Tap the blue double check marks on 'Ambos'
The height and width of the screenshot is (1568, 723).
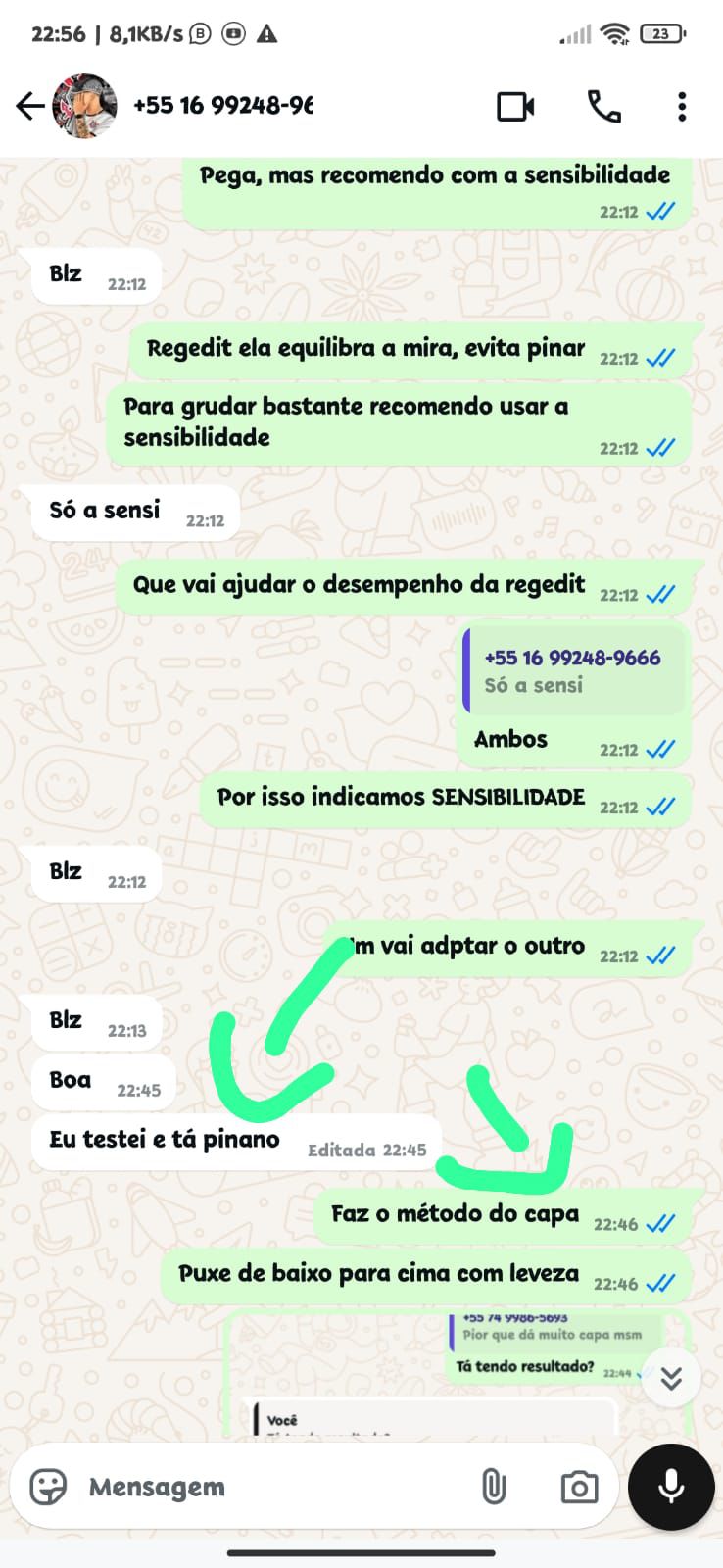(x=662, y=748)
